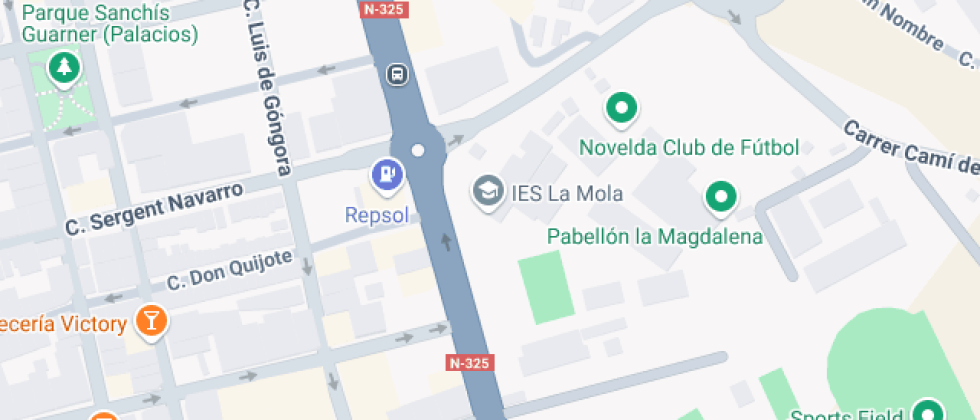Tap the Novelda Club de Fútbol pin

click(621, 108)
